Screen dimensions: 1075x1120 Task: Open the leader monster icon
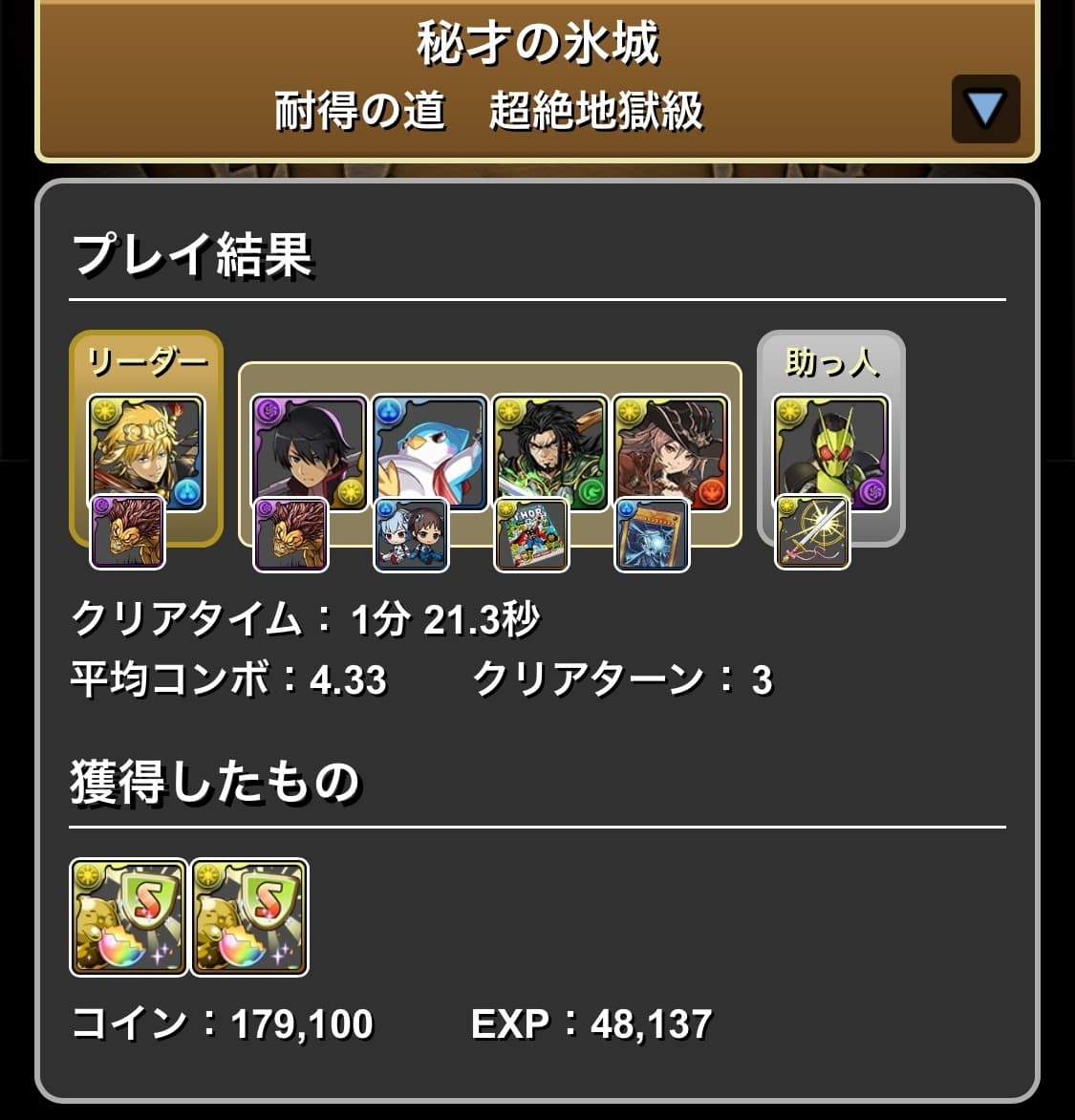click(145, 449)
